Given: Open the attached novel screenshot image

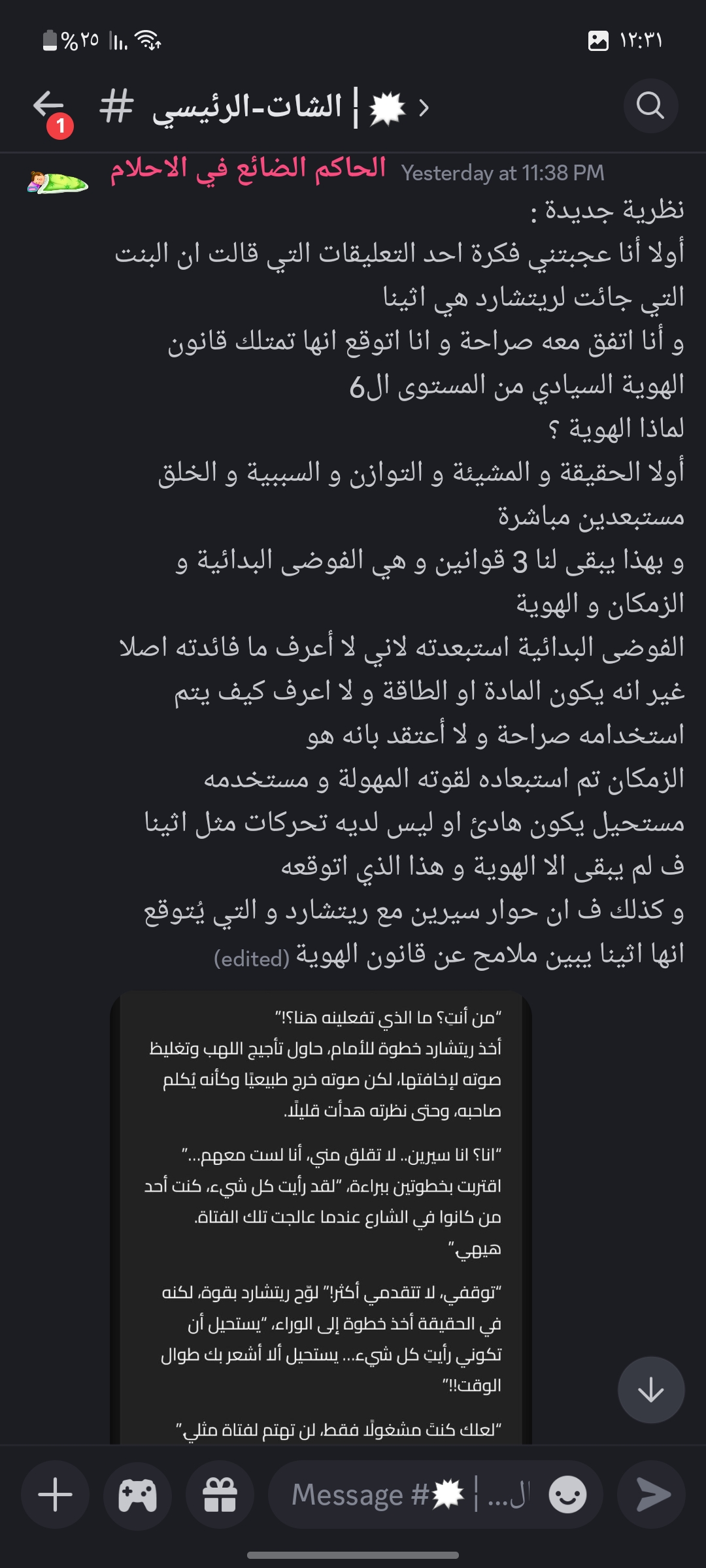Looking at the screenshot, I should click(321, 1217).
